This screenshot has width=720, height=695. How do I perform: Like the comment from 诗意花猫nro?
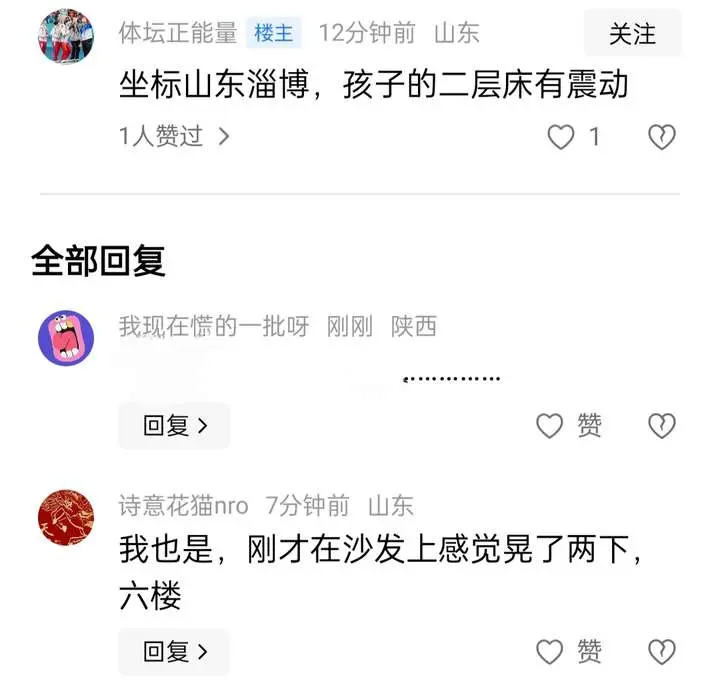tap(551, 652)
